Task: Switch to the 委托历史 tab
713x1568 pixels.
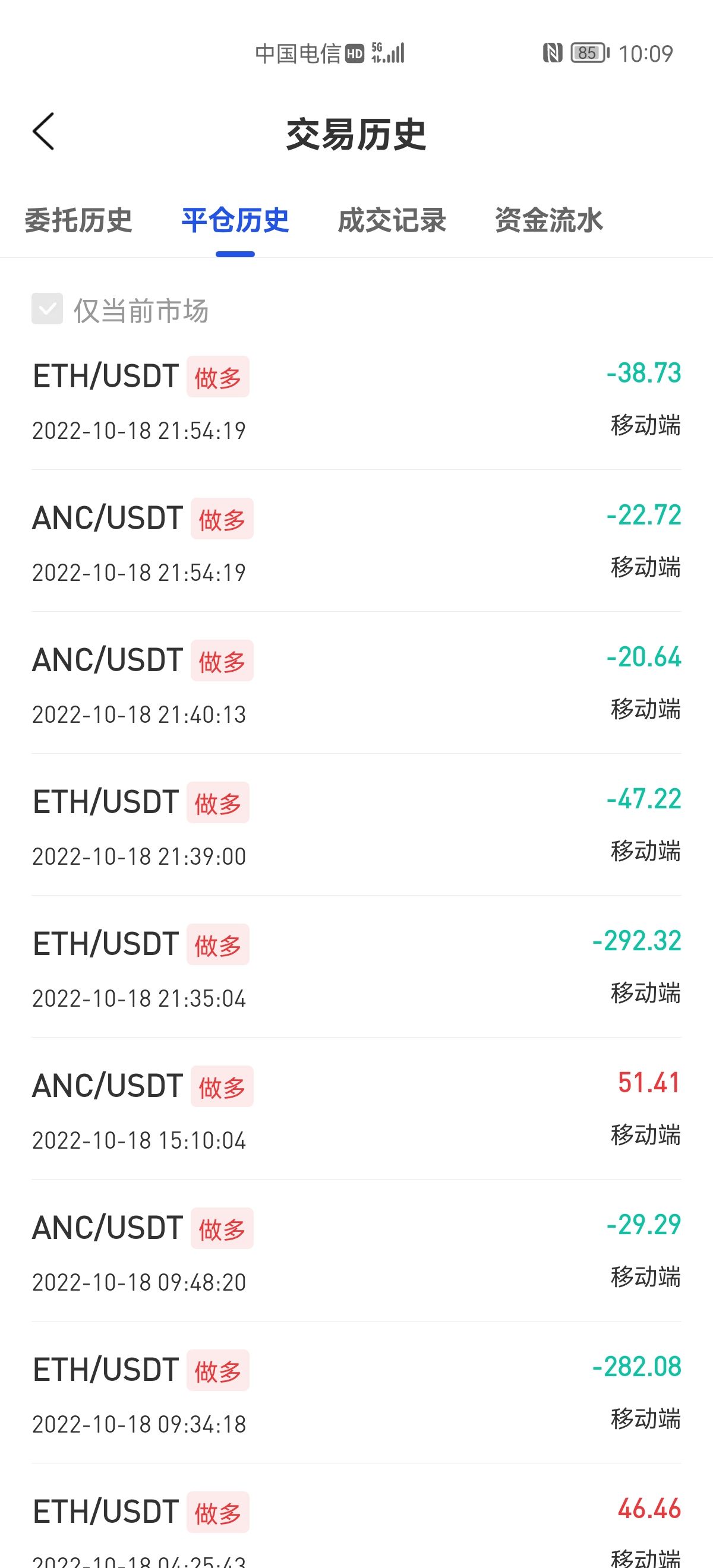Action: coord(78,220)
